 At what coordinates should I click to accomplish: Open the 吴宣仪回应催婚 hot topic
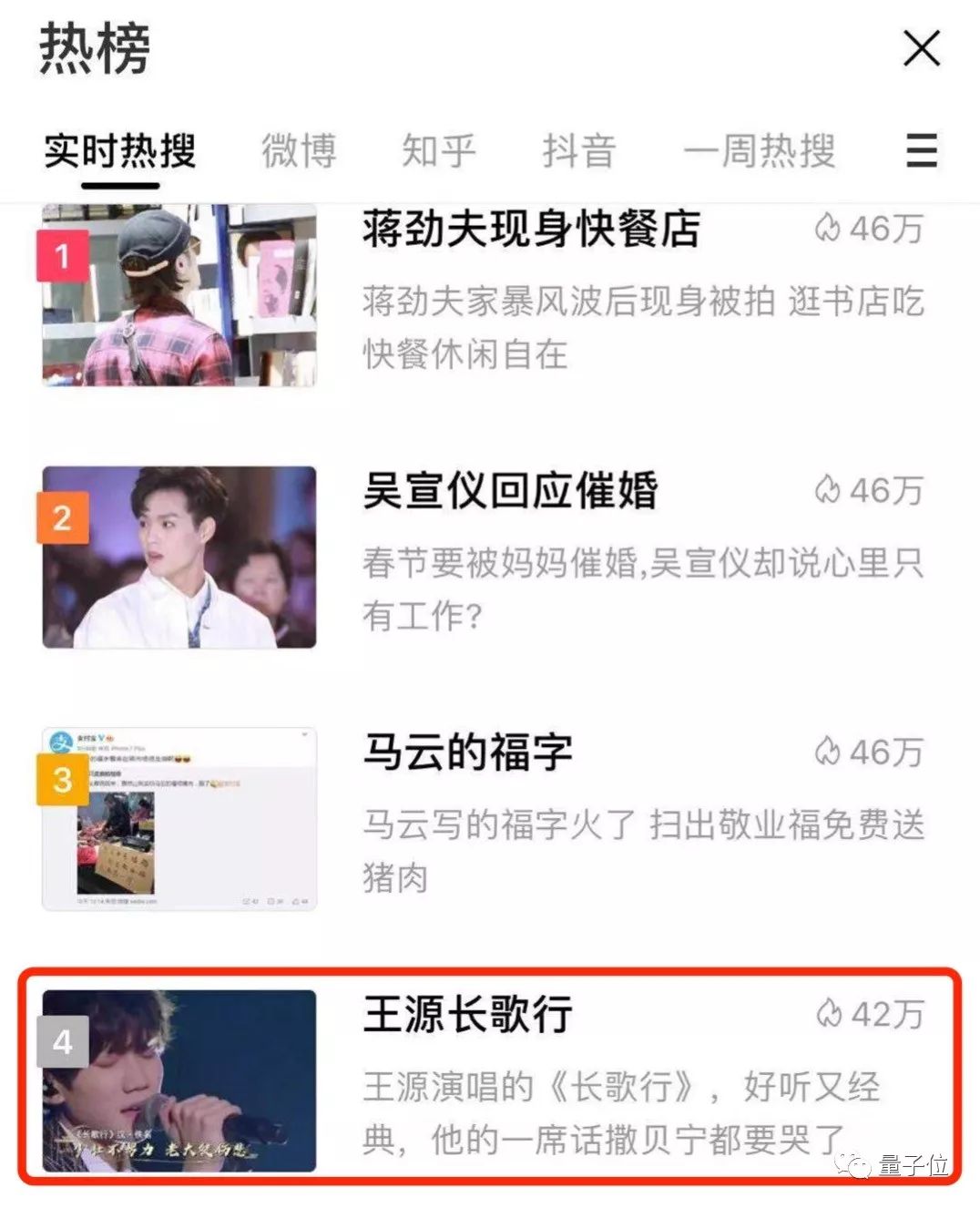click(510, 491)
